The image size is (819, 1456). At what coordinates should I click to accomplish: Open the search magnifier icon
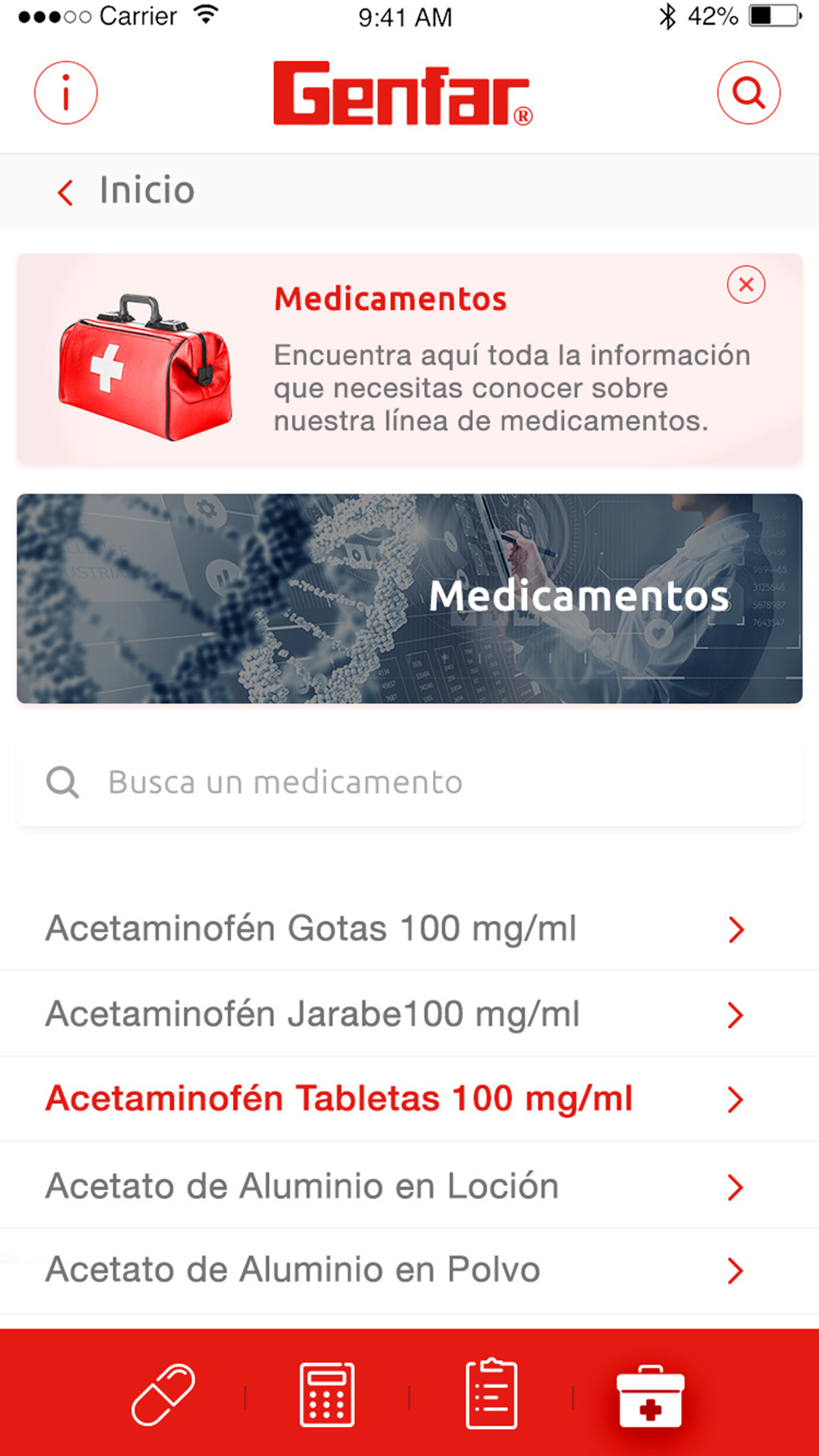(748, 93)
